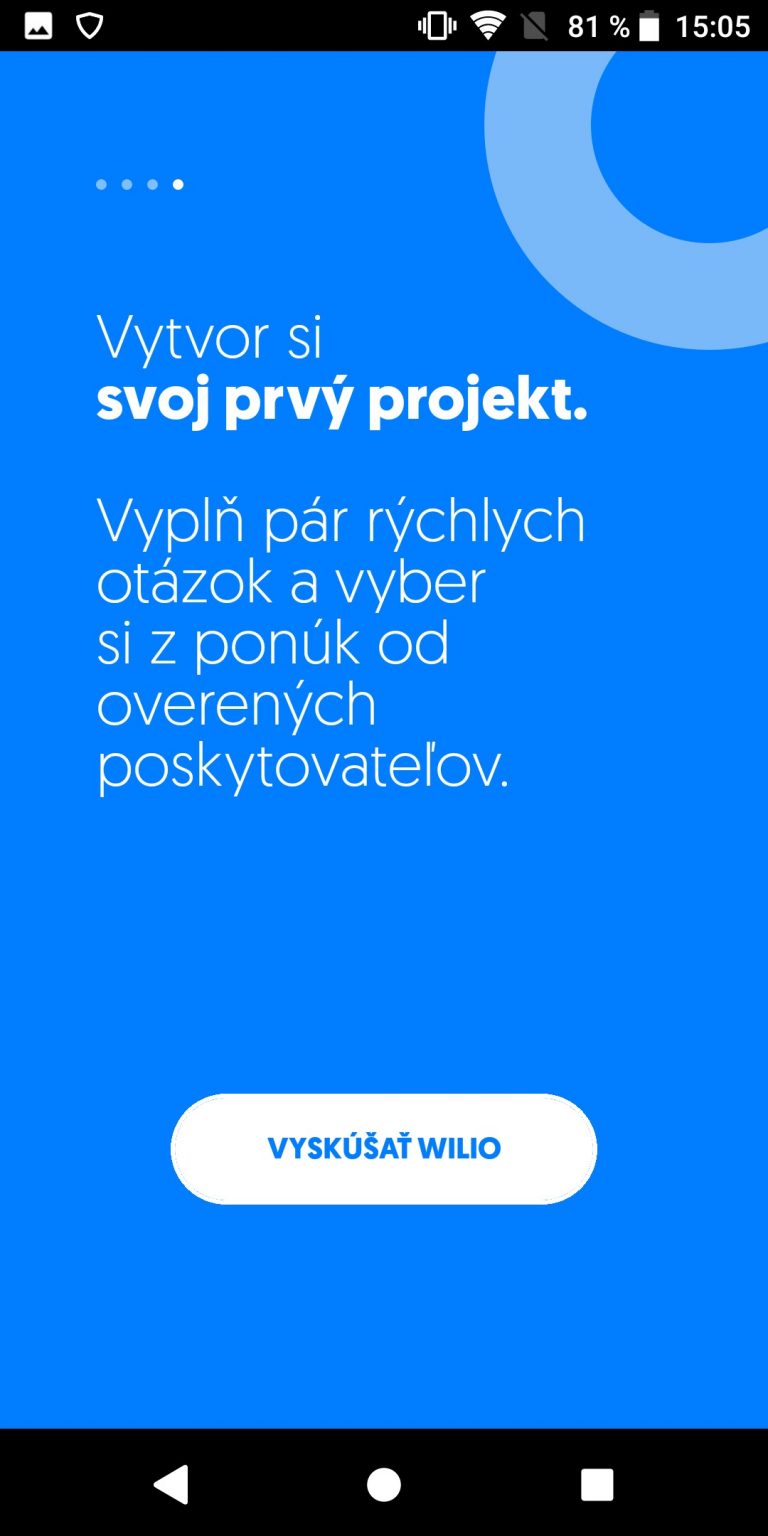Screen dimensions: 768x1536
Task: Open the recent apps overview
Action: coord(597,1484)
